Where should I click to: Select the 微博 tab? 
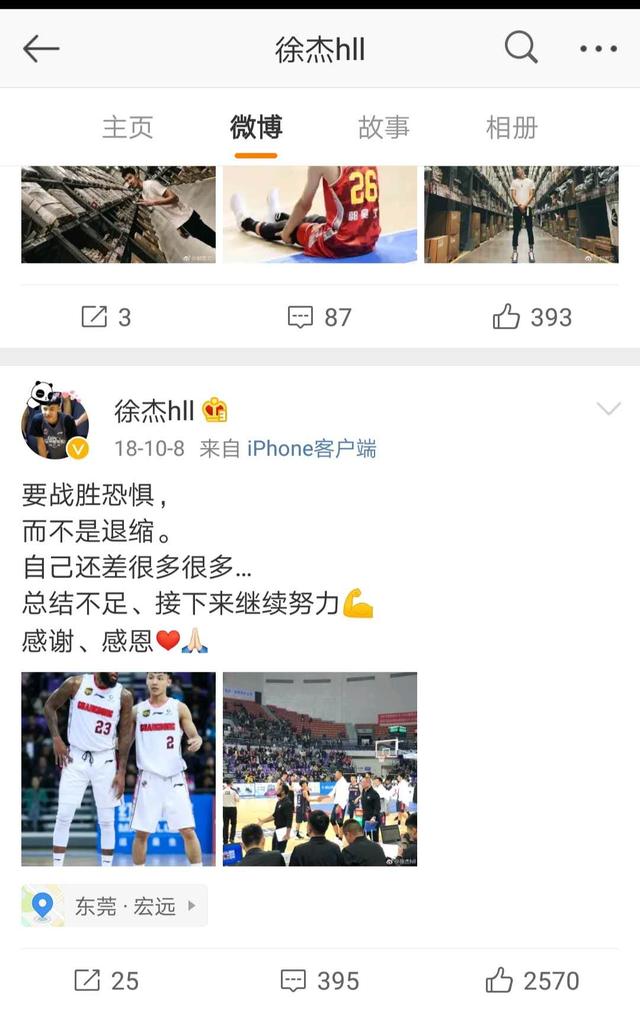(x=256, y=127)
